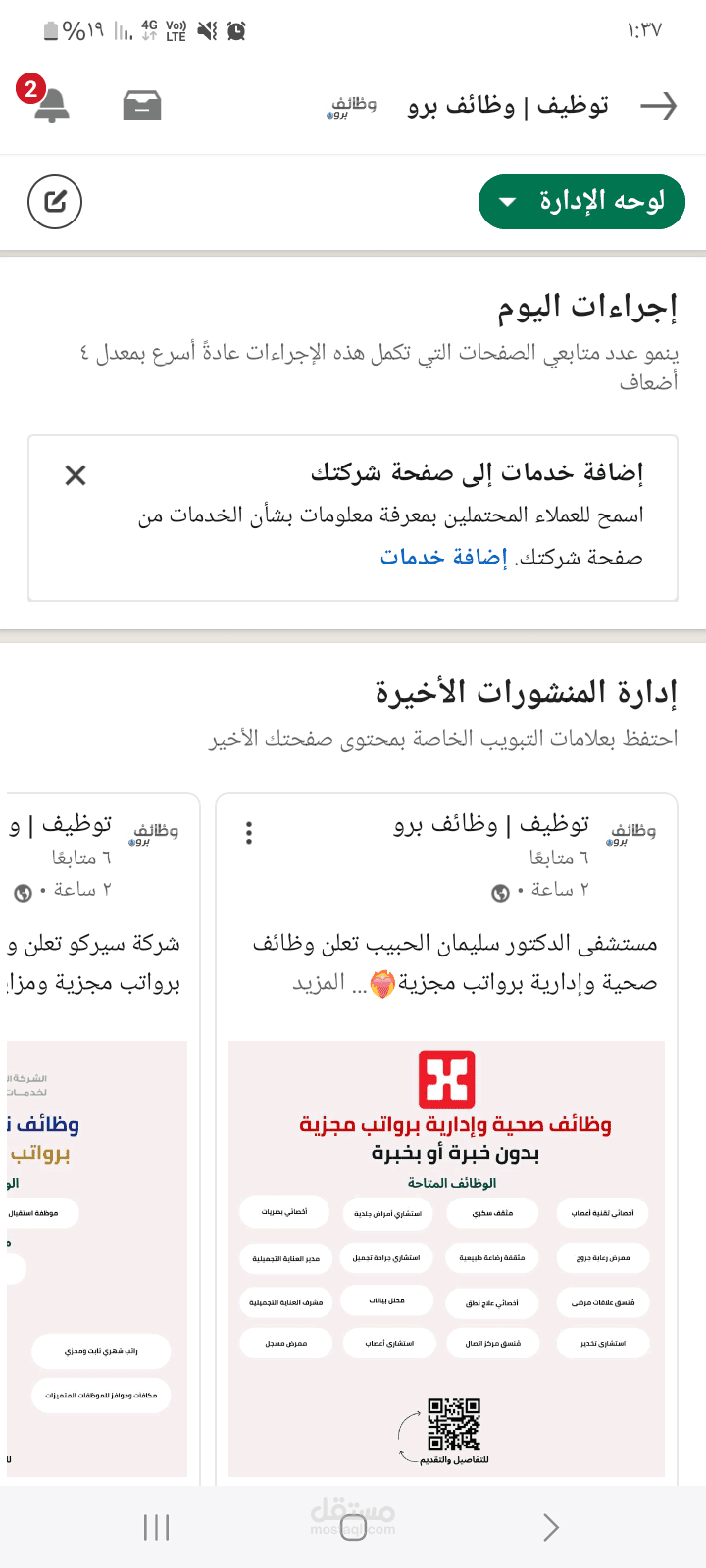The height and width of the screenshot is (1568, 706).
Task: Tap the edit pencil button
Action: tap(55, 202)
